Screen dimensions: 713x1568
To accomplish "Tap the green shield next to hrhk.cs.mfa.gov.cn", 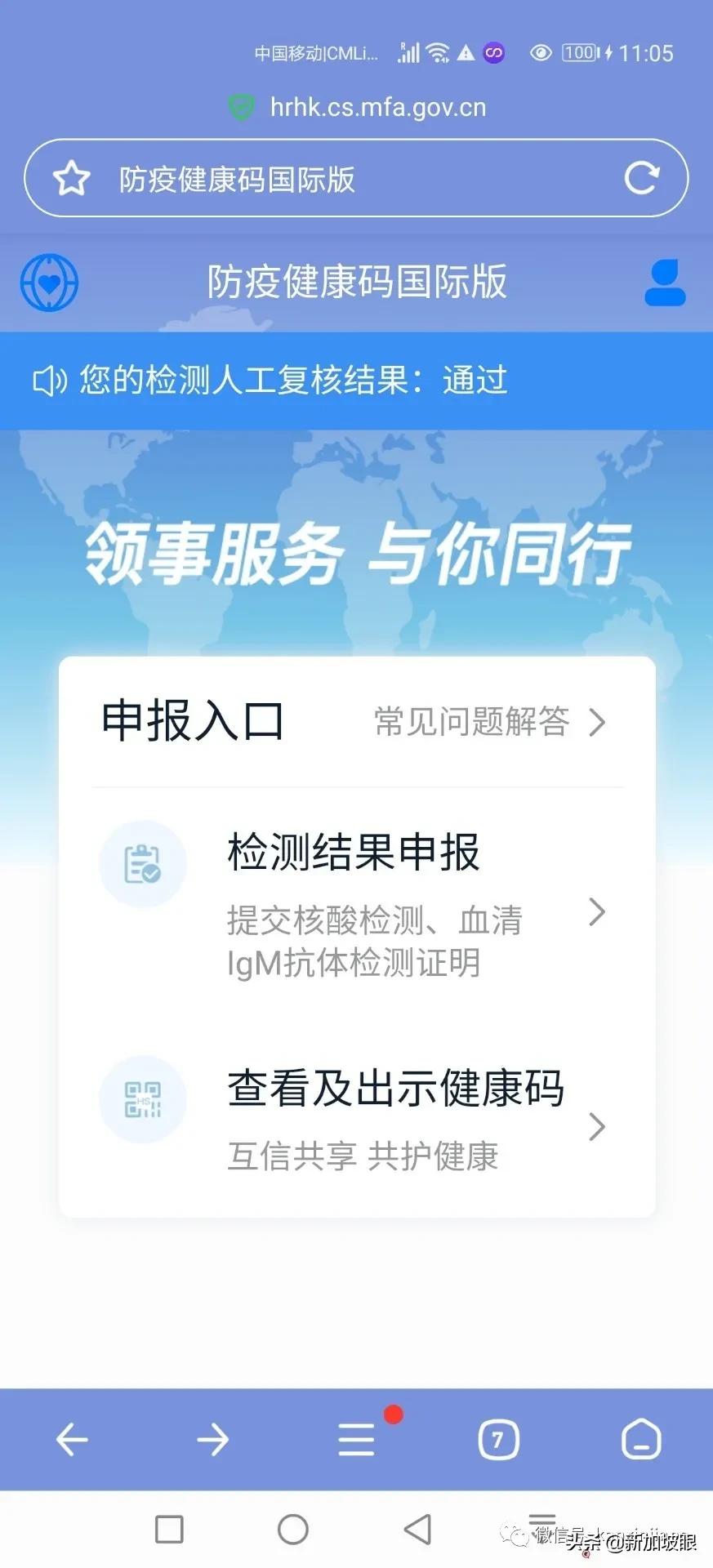I will click(x=241, y=107).
